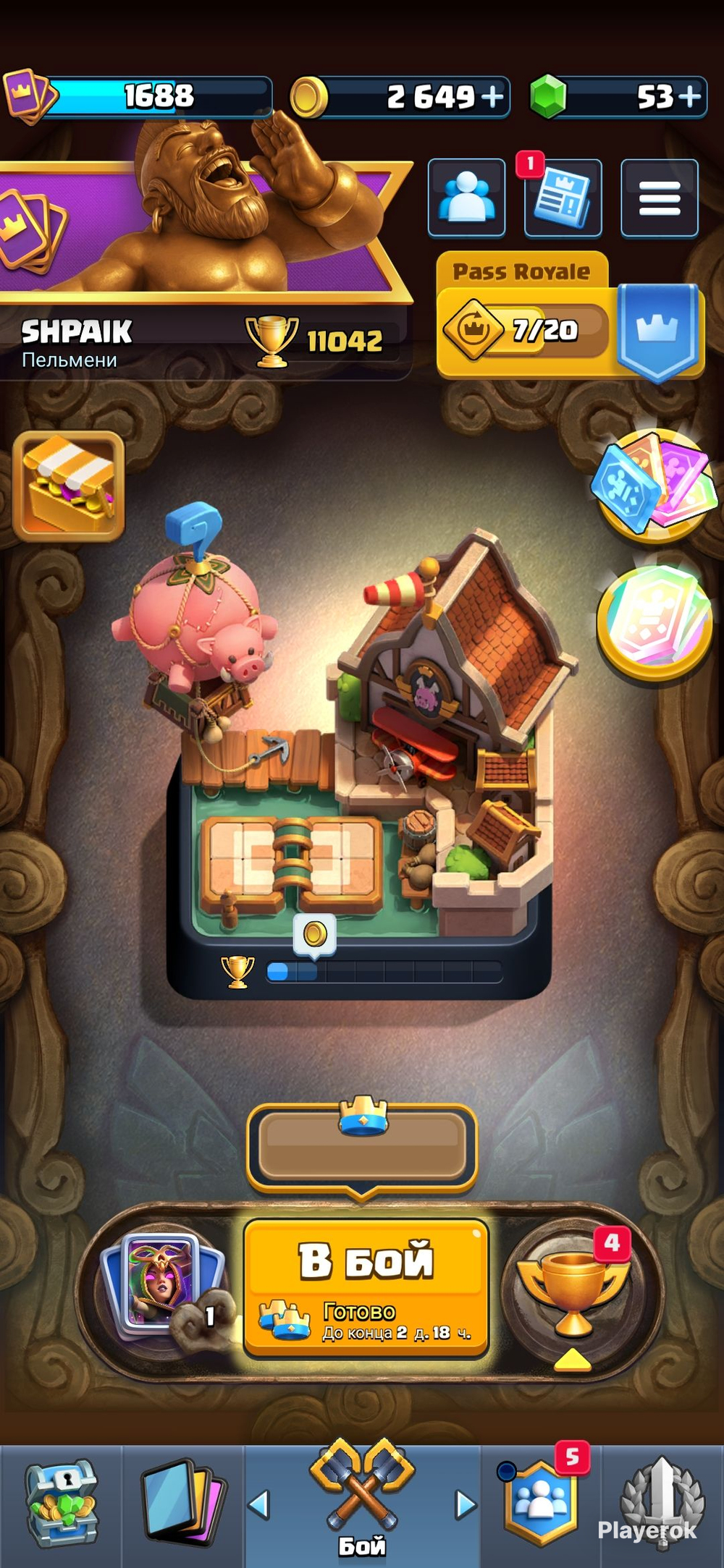Open the news feed icon
Image resolution: width=724 pixels, height=1568 pixels.
click(563, 198)
